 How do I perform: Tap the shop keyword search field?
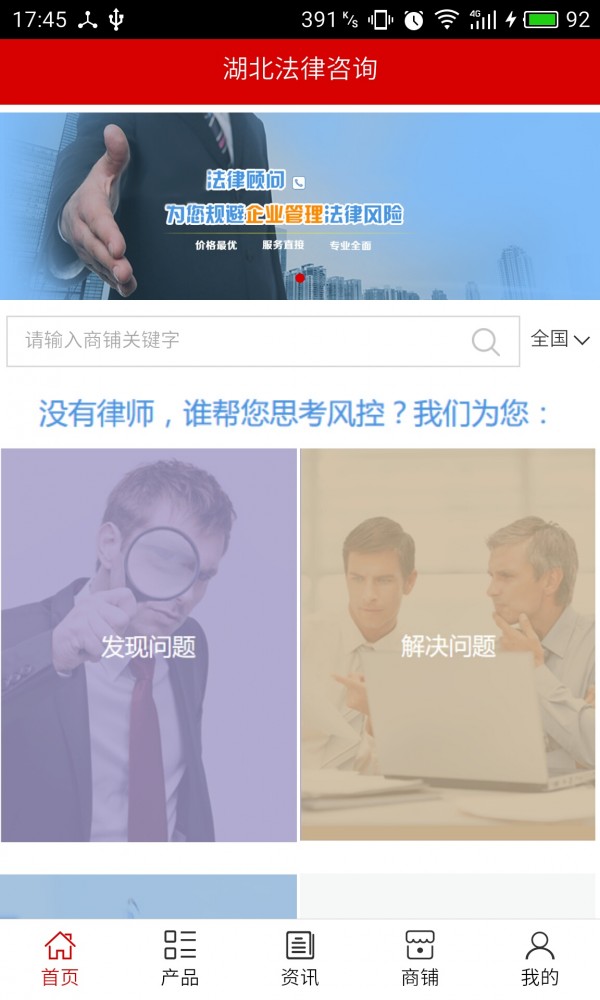(x=240, y=341)
